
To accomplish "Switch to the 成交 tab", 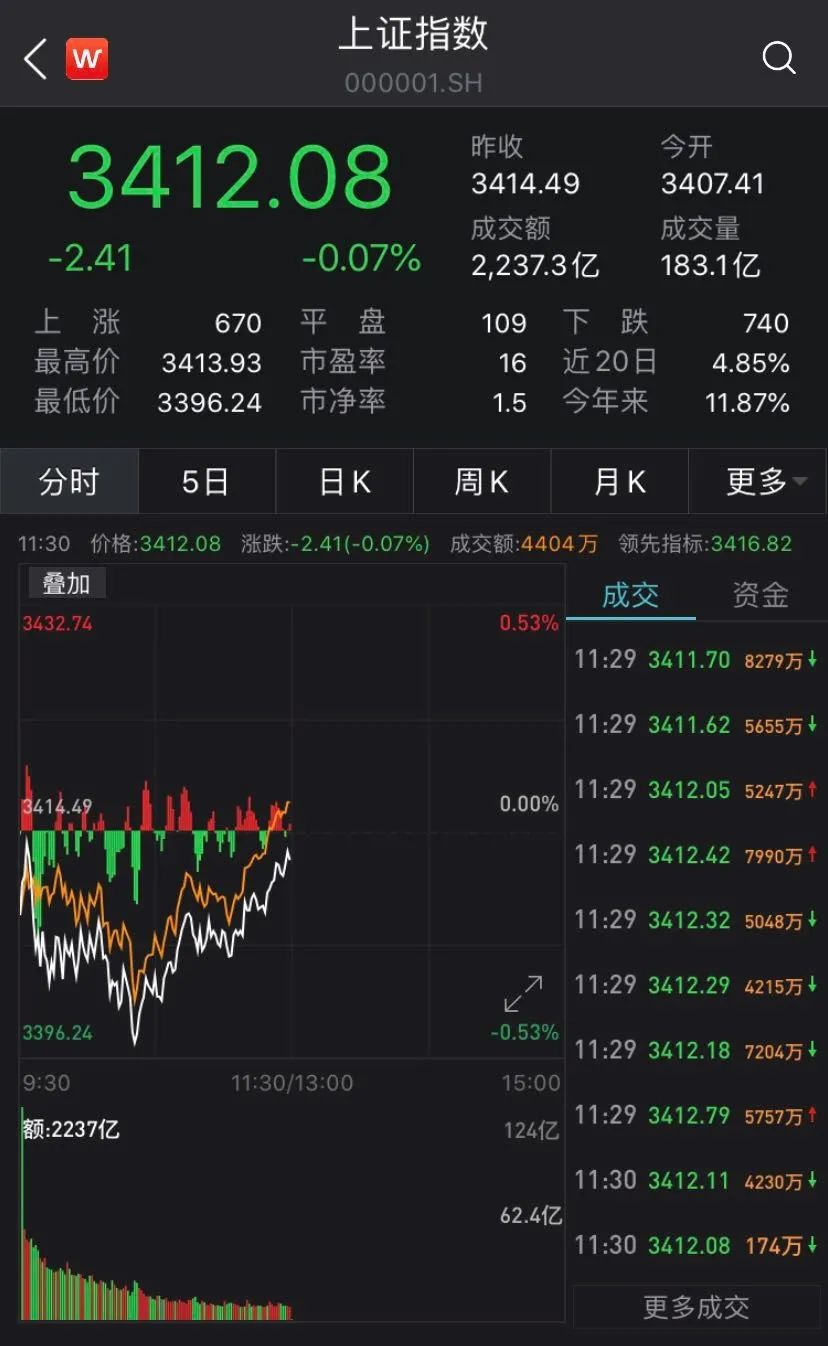I will click(x=630, y=595).
